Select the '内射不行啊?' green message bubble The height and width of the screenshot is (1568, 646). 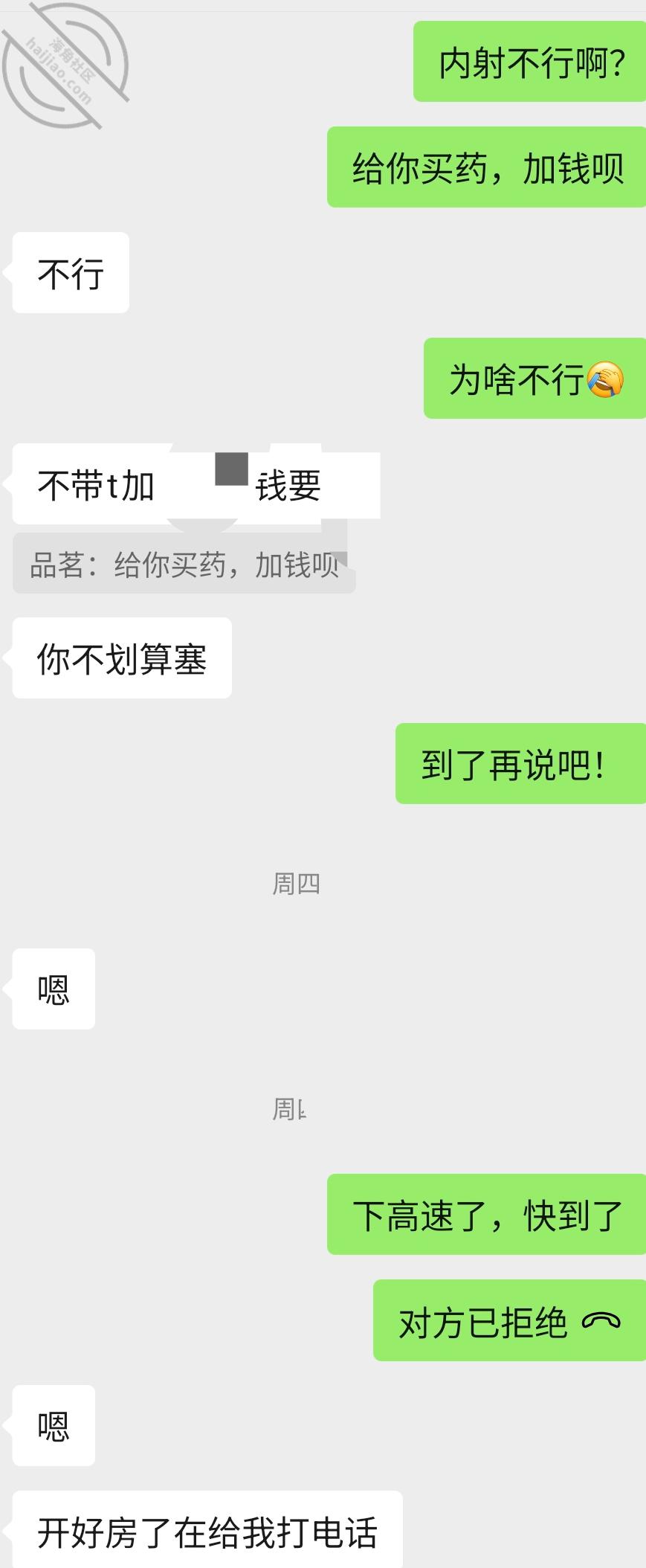pyautogui.click(x=530, y=63)
